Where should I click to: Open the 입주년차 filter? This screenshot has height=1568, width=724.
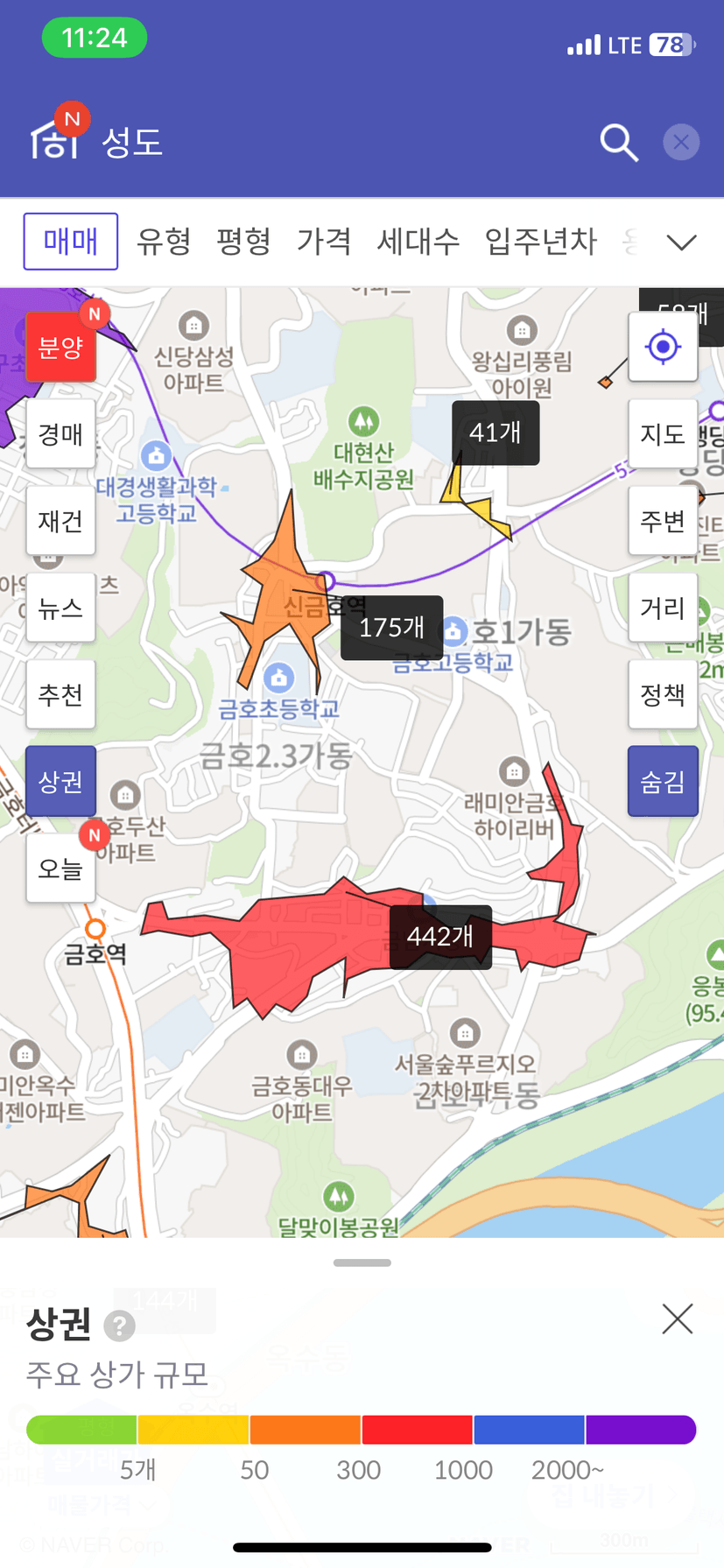pyautogui.click(x=540, y=242)
